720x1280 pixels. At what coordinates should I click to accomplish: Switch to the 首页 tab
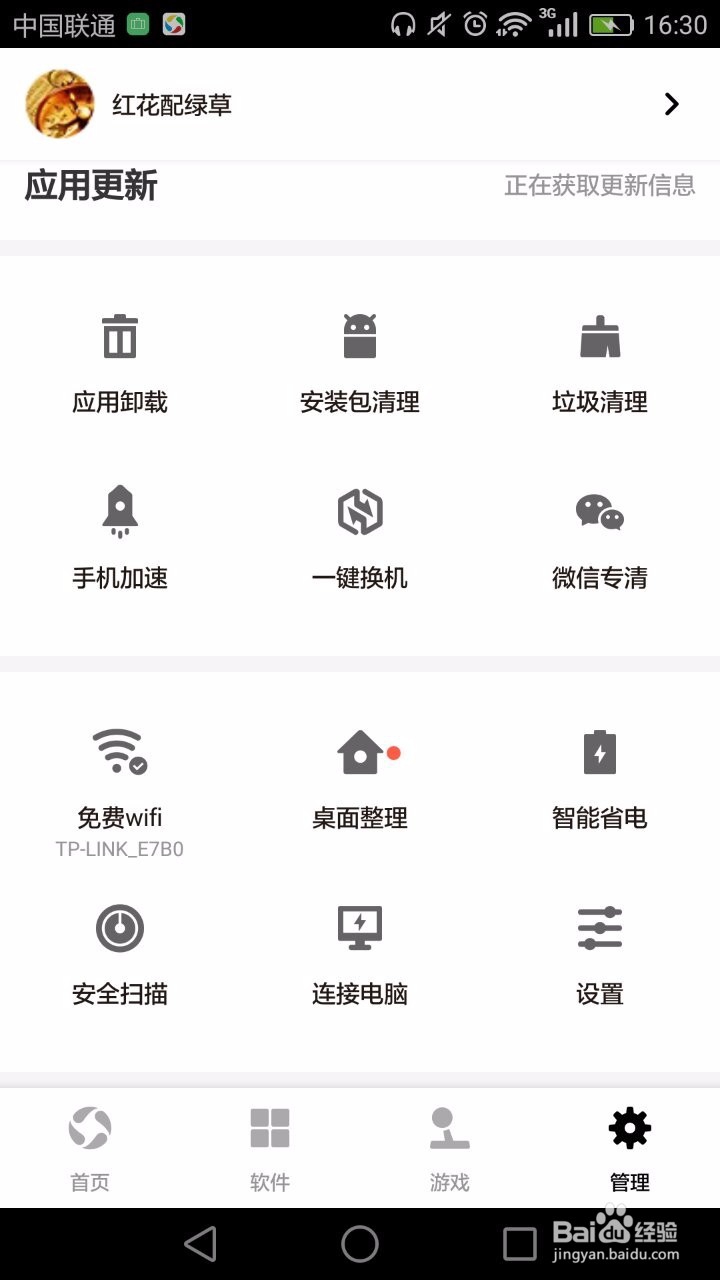(x=90, y=1148)
